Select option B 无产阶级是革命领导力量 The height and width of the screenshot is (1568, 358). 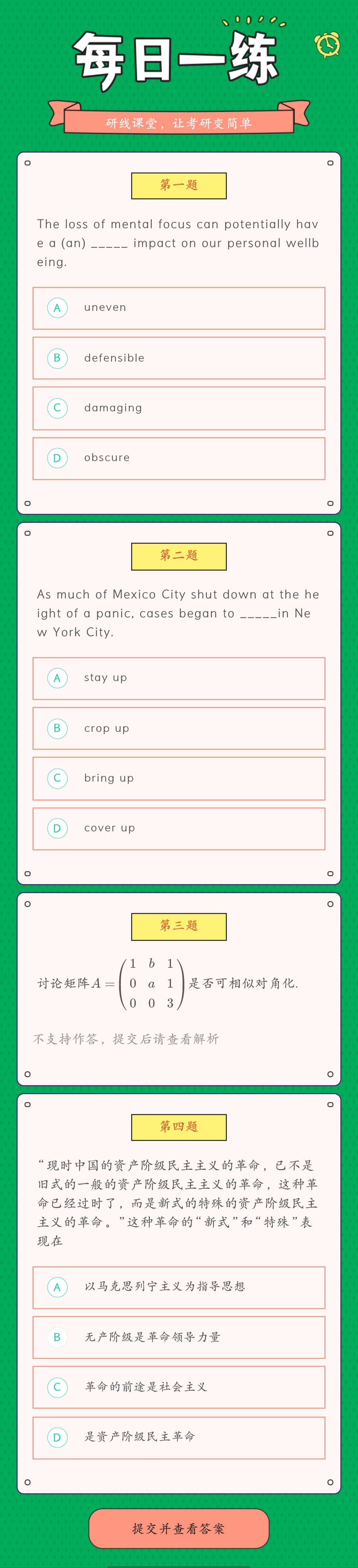coord(178,1337)
